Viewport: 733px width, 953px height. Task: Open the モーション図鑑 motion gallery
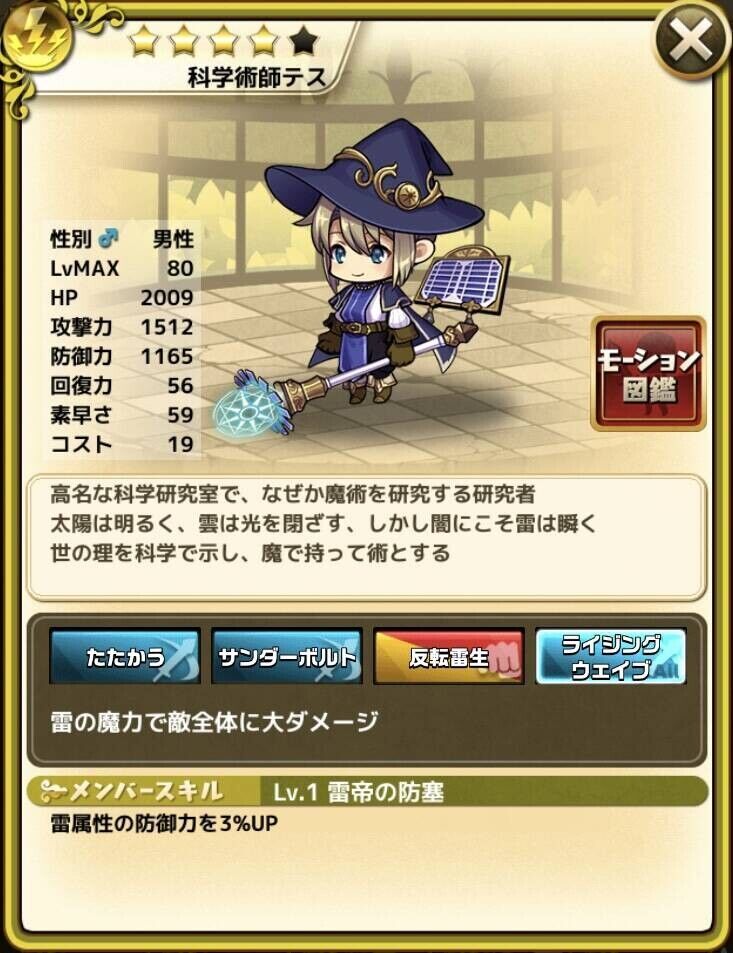coord(648,374)
